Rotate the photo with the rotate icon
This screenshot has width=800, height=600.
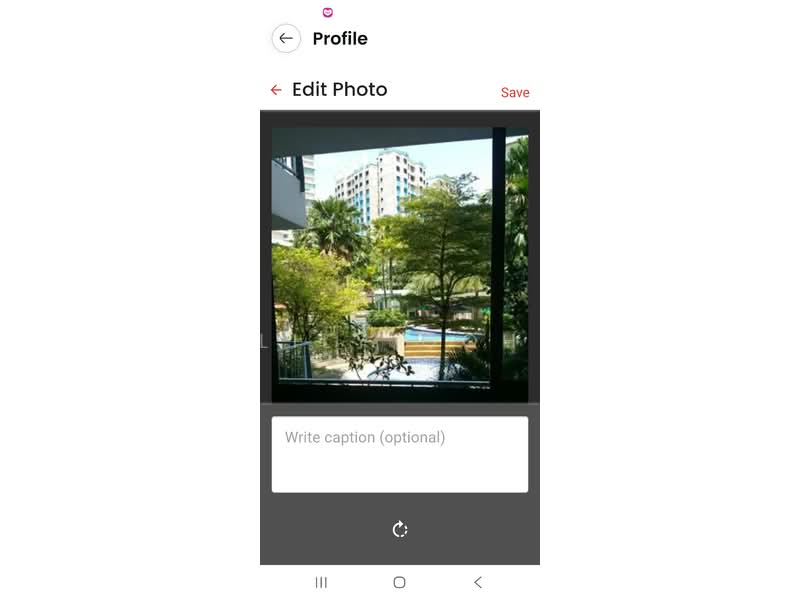click(x=400, y=529)
